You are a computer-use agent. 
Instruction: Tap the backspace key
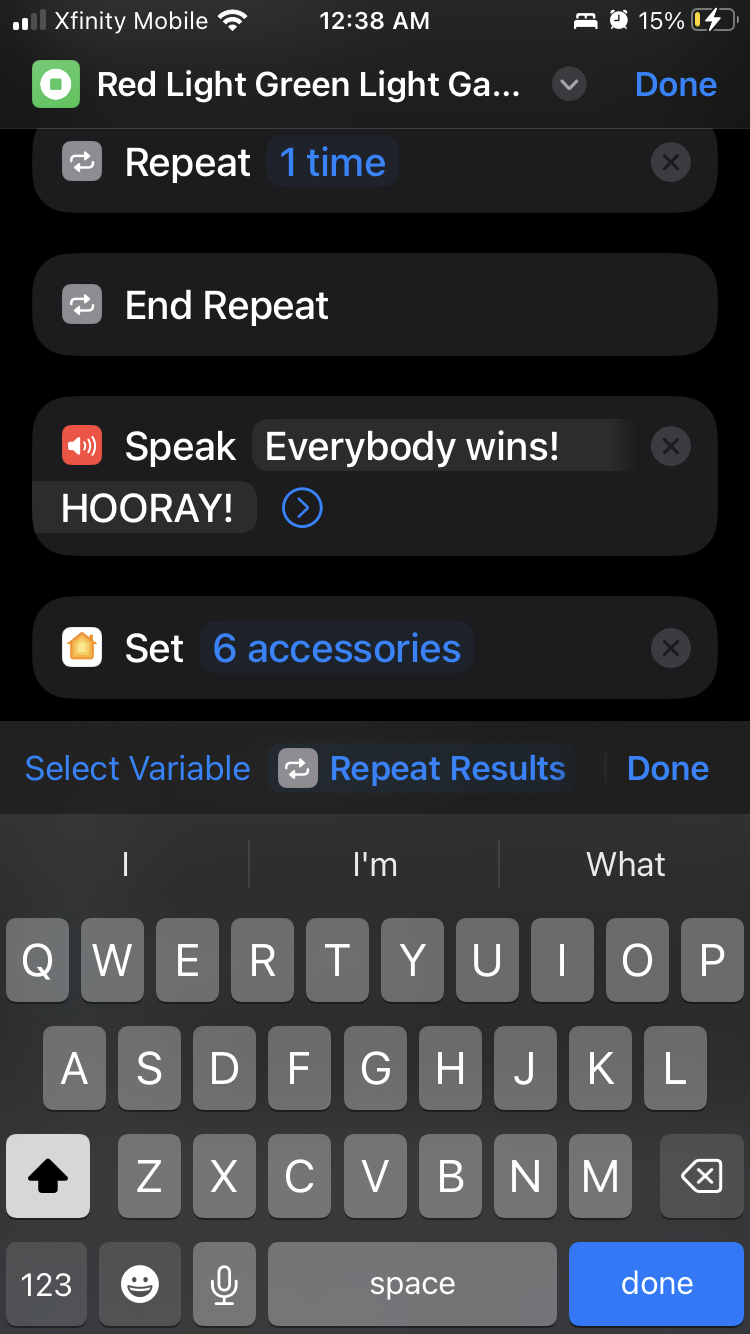pyautogui.click(x=701, y=1176)
